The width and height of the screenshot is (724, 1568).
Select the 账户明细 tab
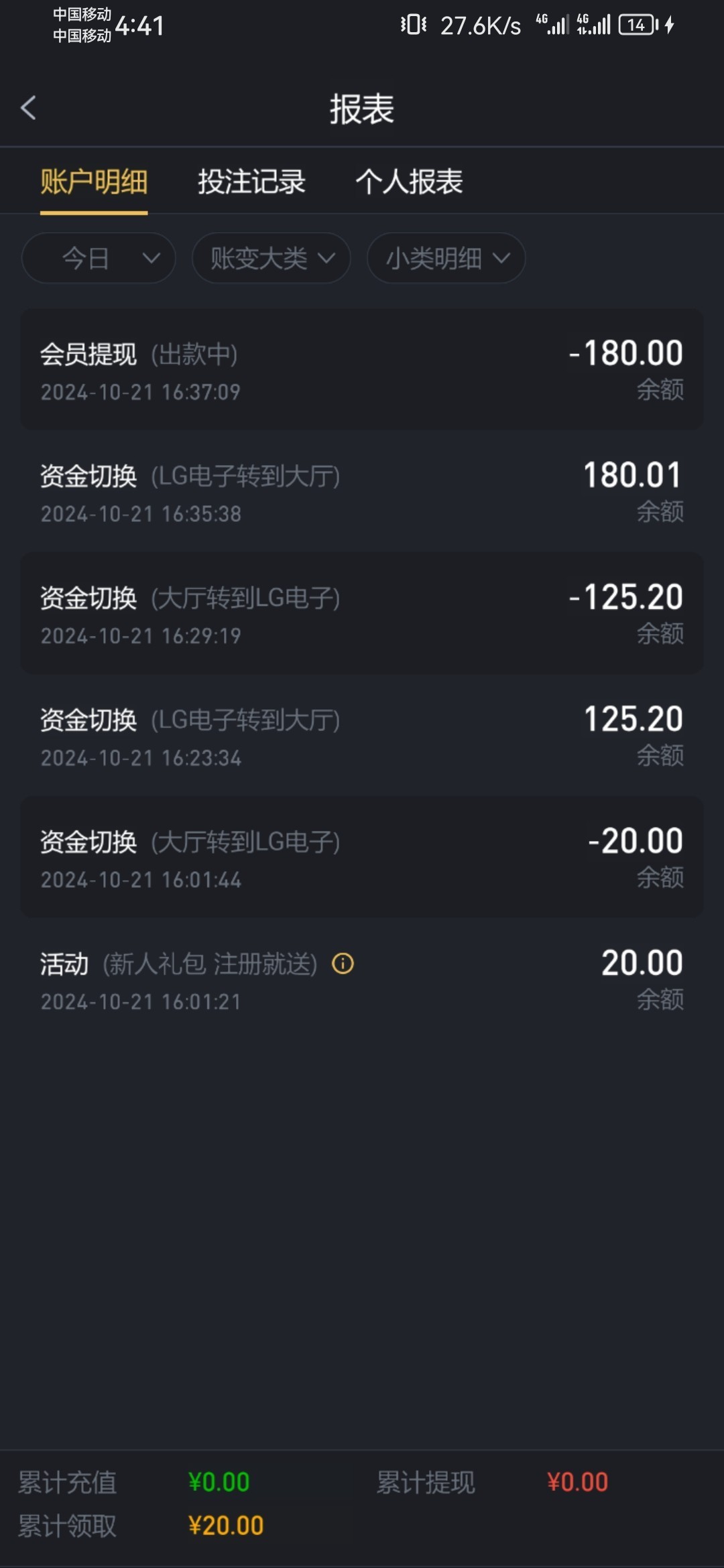(x=94, y=182)
